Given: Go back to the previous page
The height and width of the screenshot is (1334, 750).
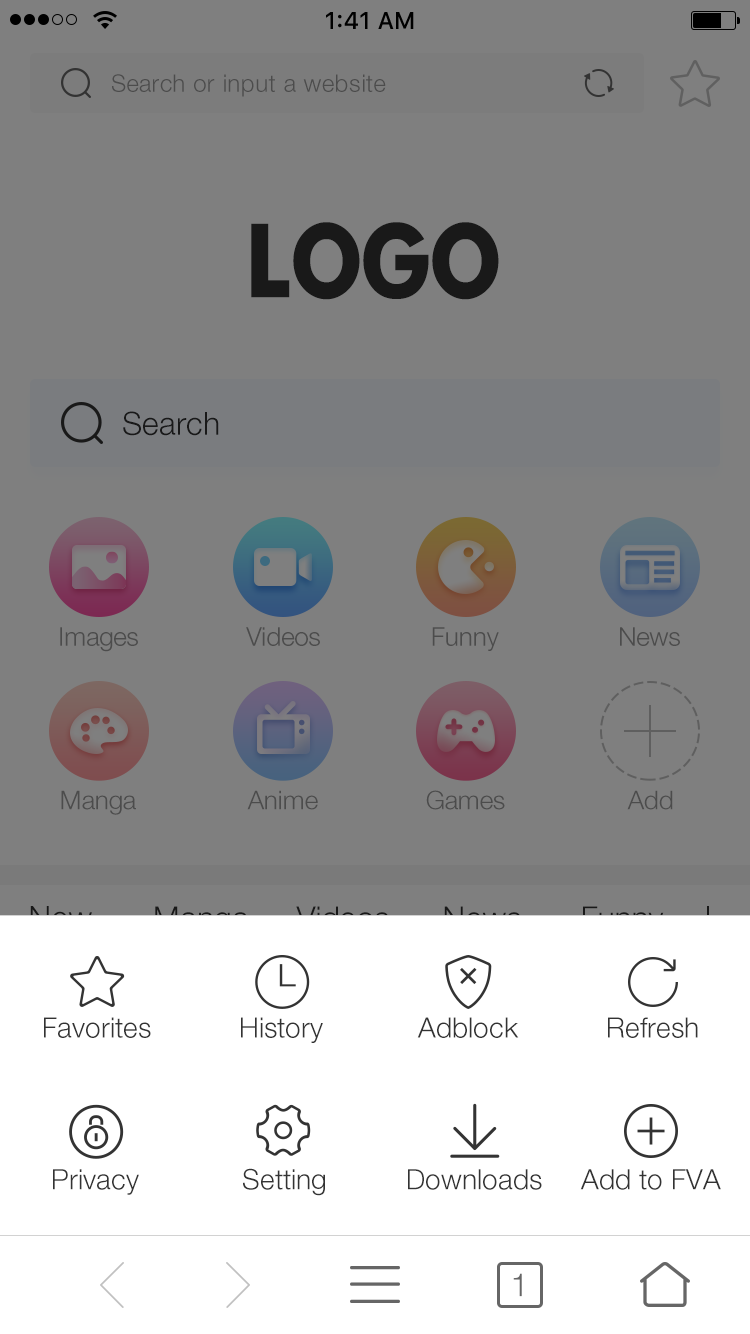Looking at the screenshot, I should [x=113, y=1285].
